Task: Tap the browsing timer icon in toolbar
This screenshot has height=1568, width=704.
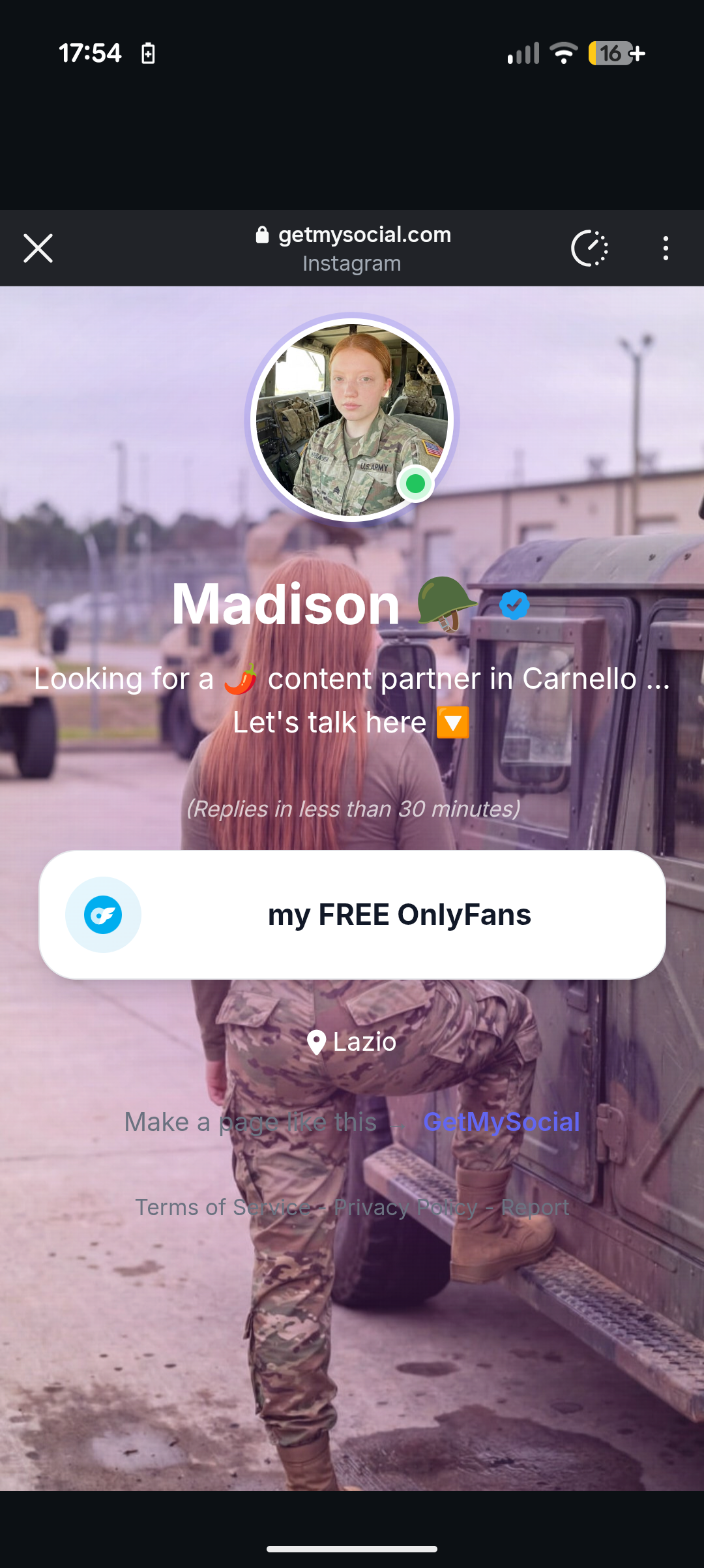Action: coord(590,249)
